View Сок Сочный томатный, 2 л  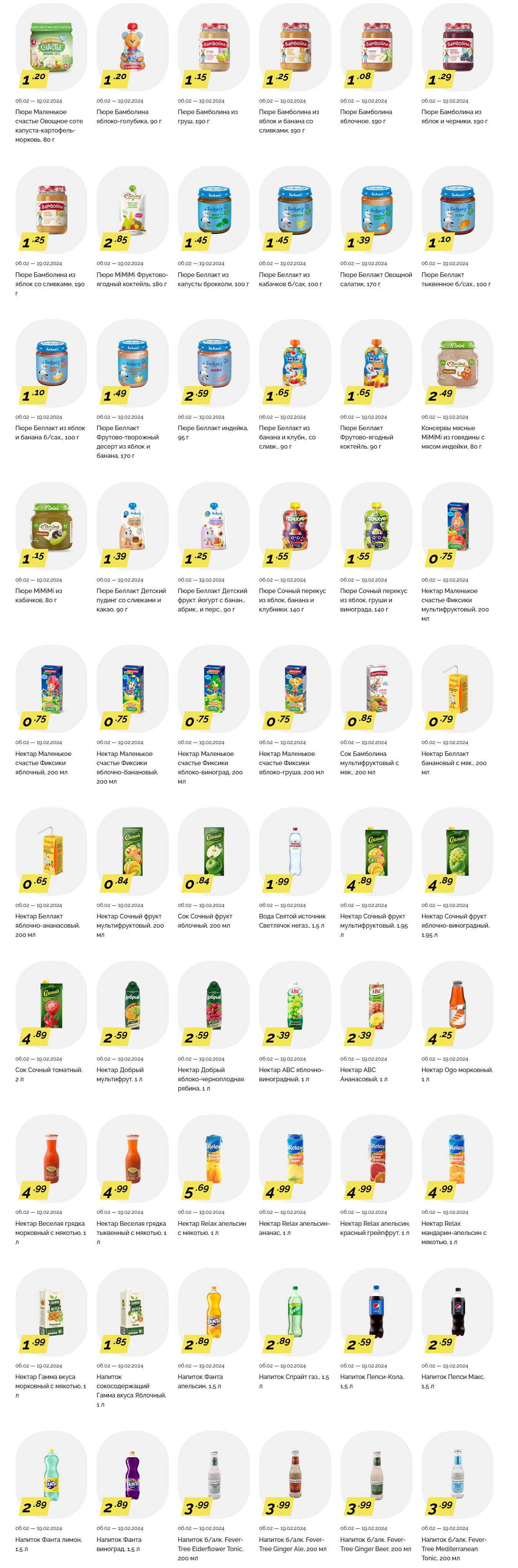50,1006
